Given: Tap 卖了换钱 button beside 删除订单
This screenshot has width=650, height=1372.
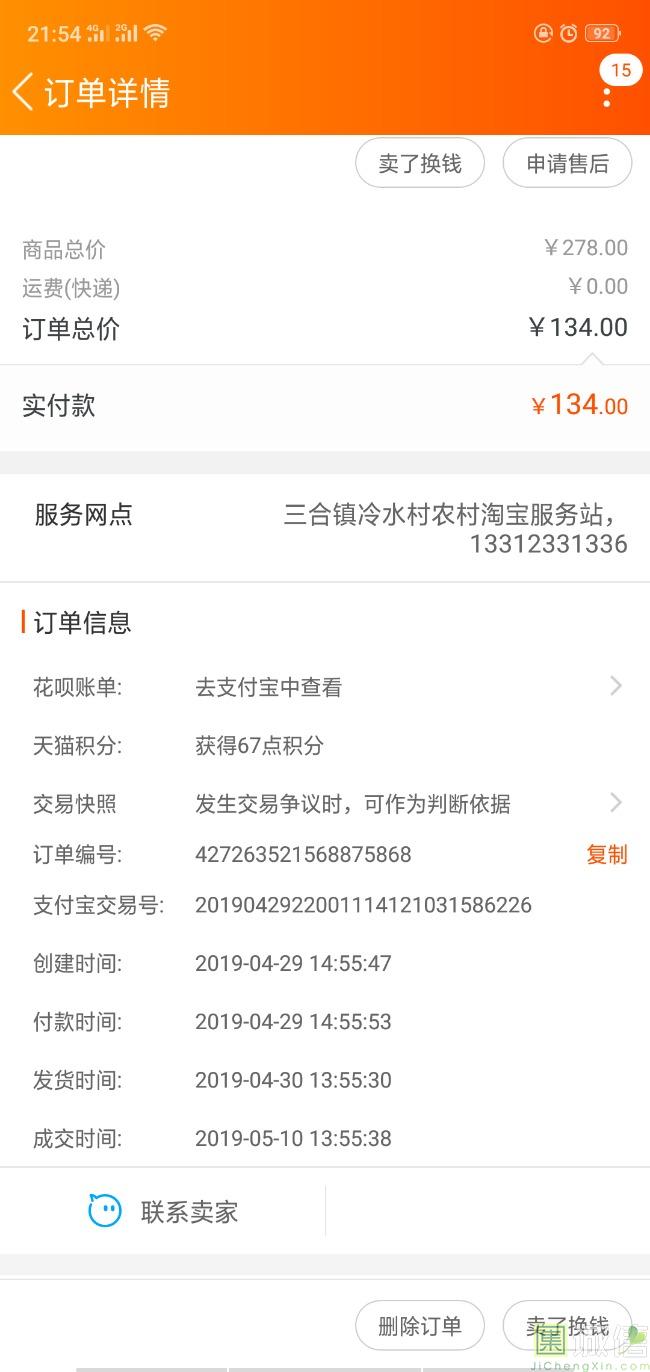Looking at the screenshot, I should [x=567, y=1326].
